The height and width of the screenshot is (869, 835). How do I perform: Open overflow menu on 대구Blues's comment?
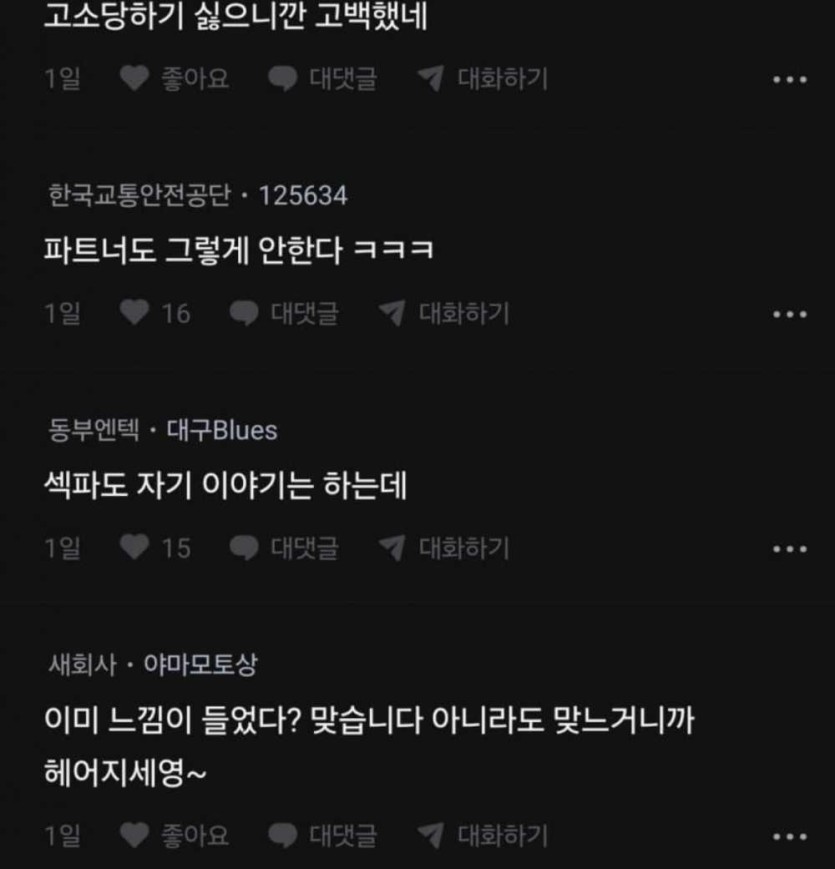click(x=790, y=549)
